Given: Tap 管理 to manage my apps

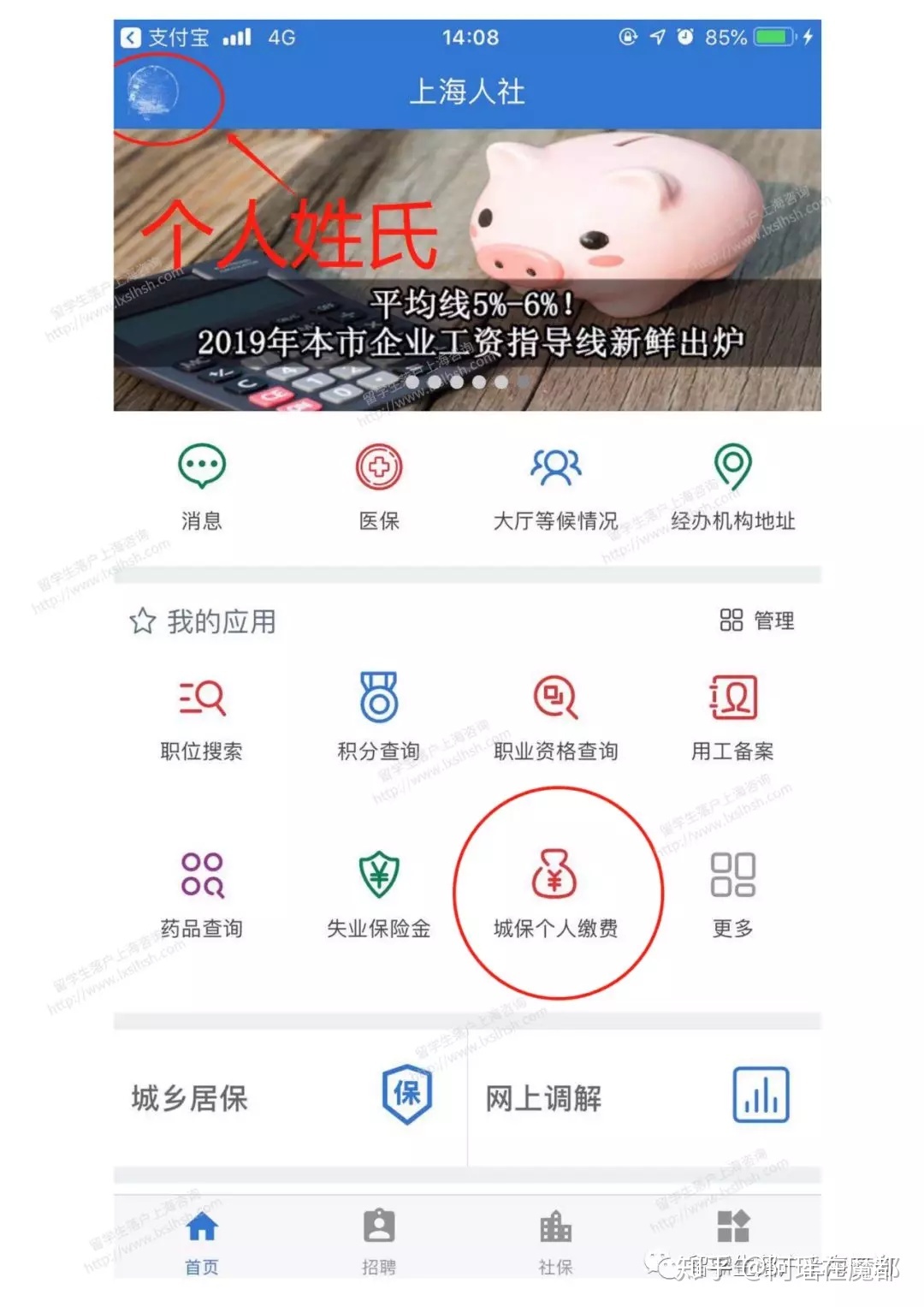Looking at the screenshot, I should tap(757, 621).
